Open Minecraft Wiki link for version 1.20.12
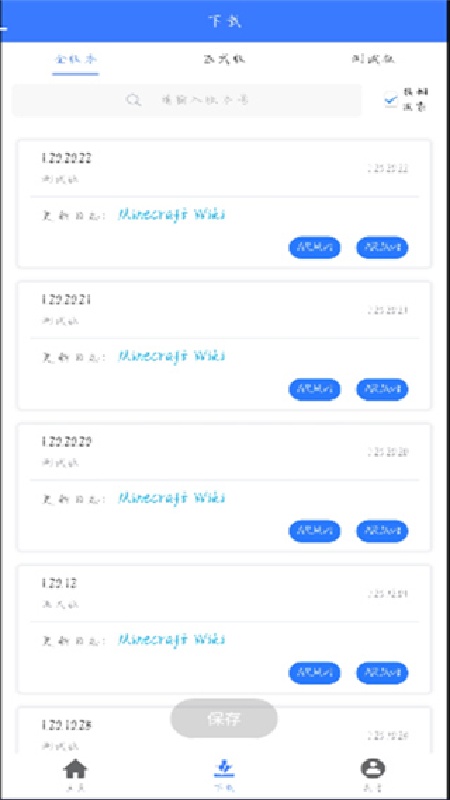The width and height of the screenshot is (450, 800). pos(171,639)
